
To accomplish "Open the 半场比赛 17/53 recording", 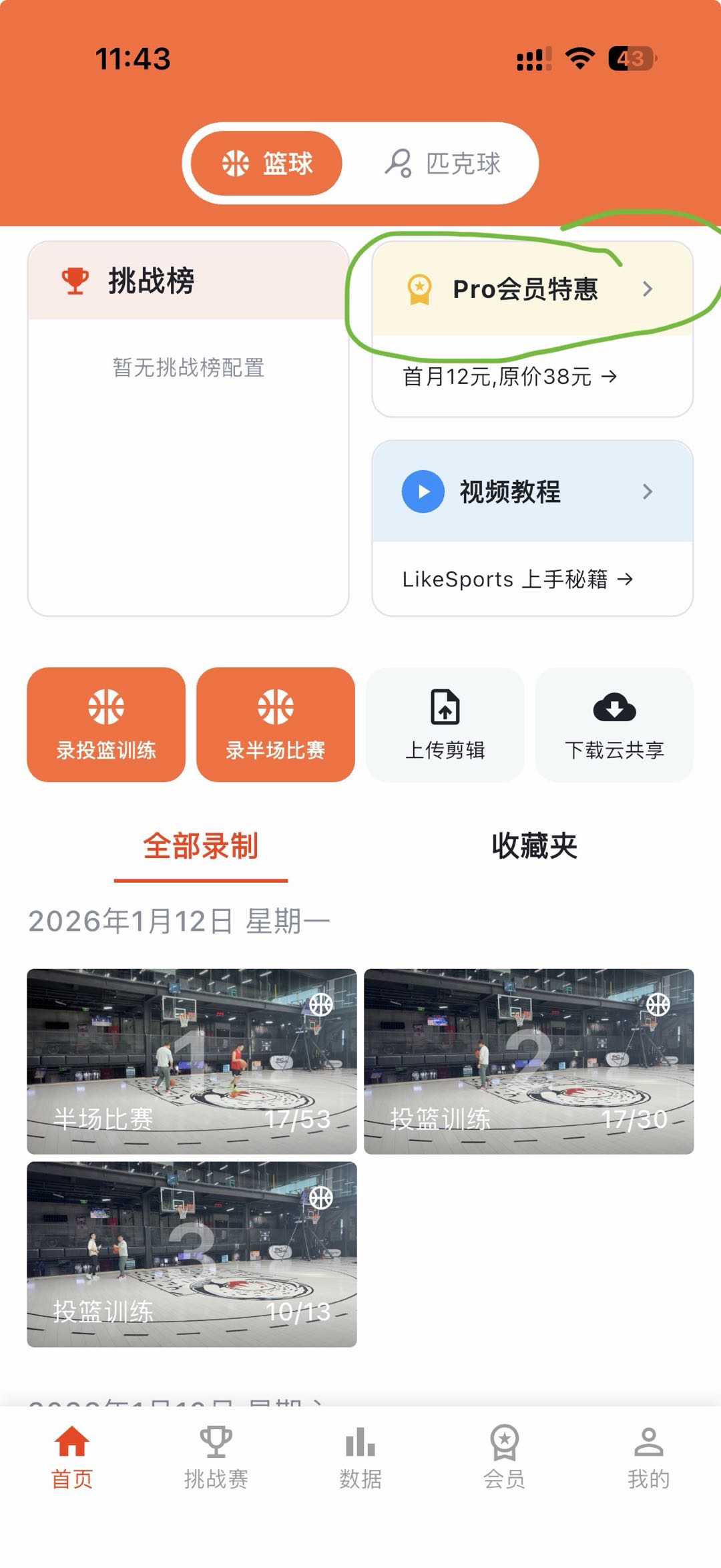I will click(192, 1061).
